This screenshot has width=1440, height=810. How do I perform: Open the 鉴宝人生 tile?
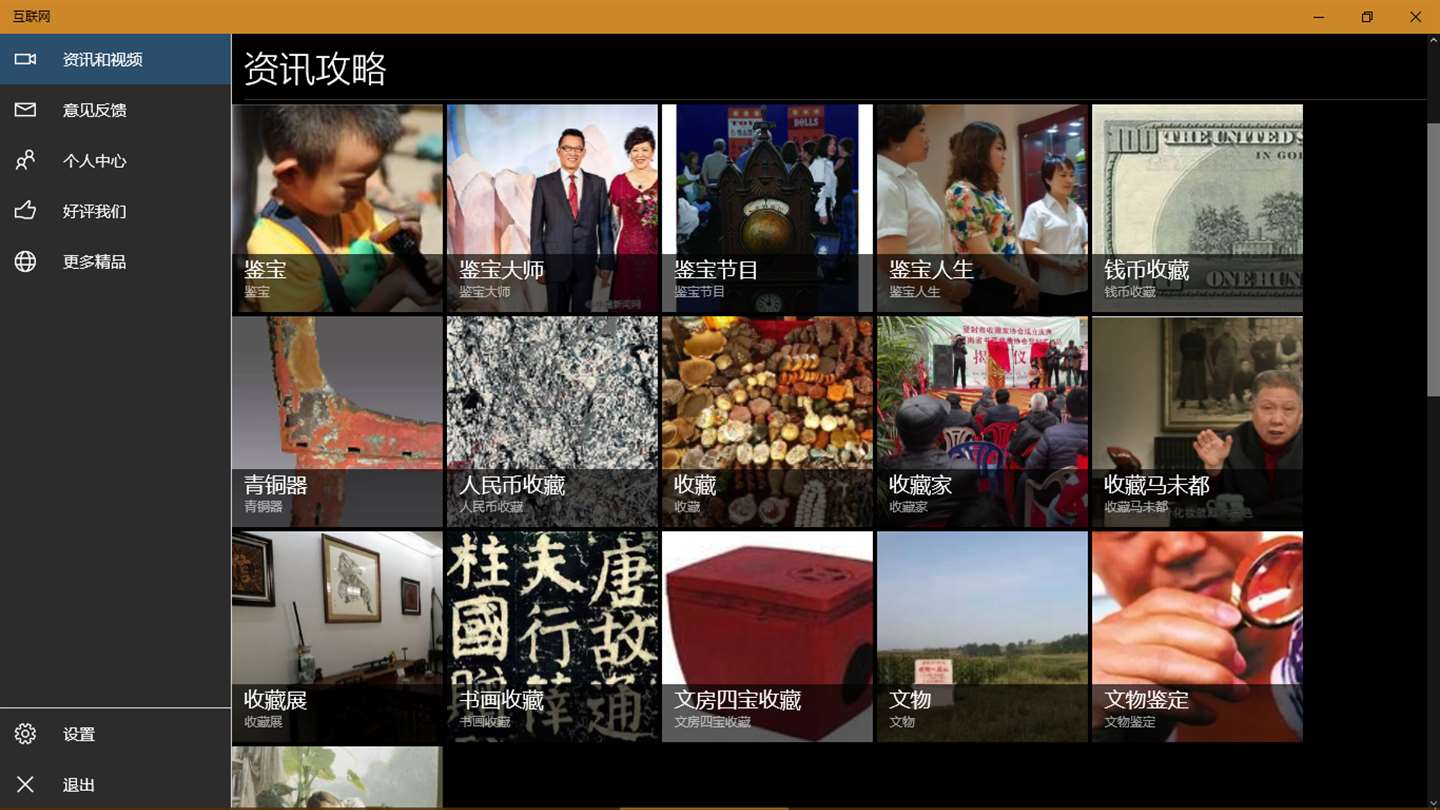pyautogui.click(x=982, y=208)
